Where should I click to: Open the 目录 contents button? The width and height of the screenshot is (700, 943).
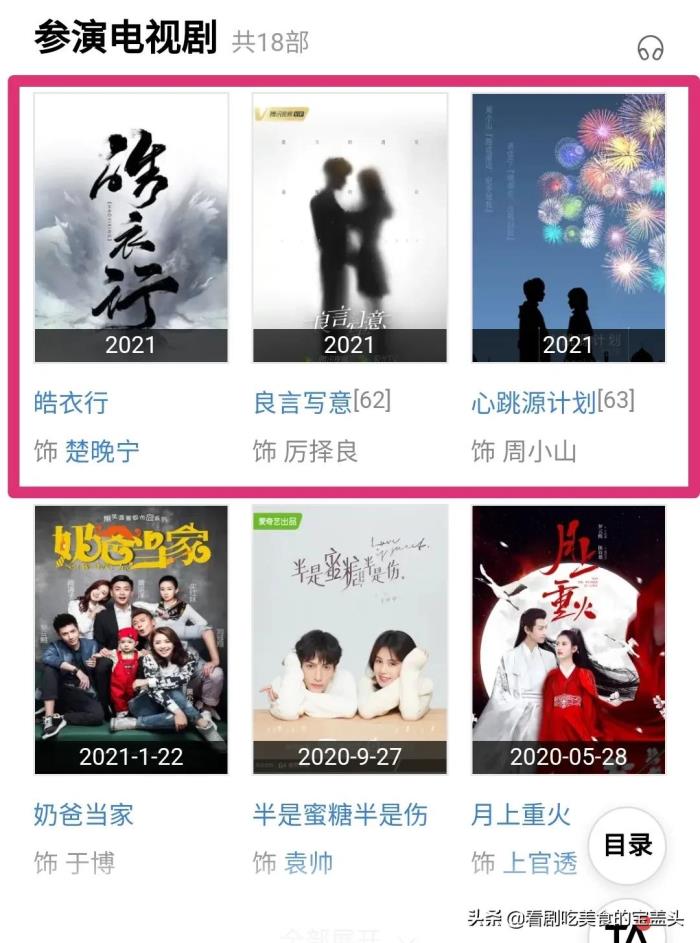628,845
